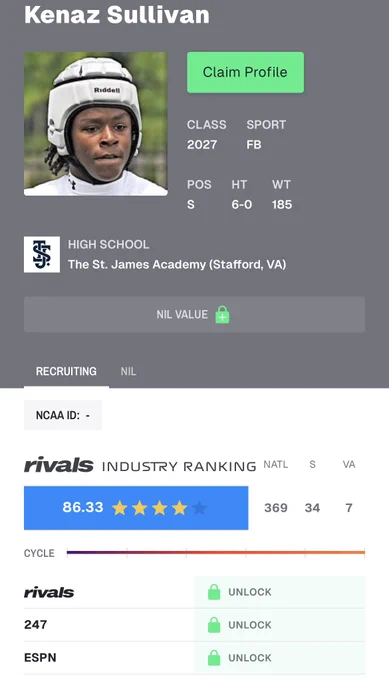Unlock the 247 ranking row

pyautogui.click(x=280, y=625)
